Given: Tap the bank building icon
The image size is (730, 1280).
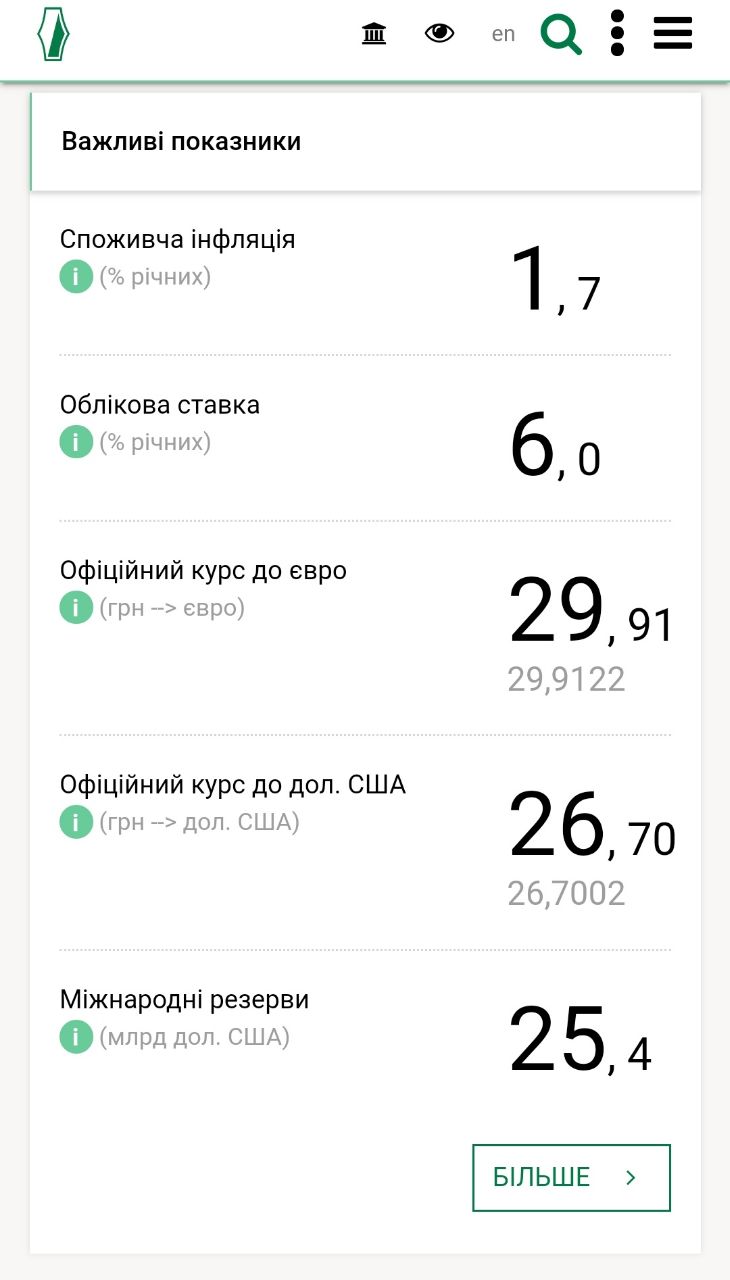Looking at the screenshot, I should [374, 34].
